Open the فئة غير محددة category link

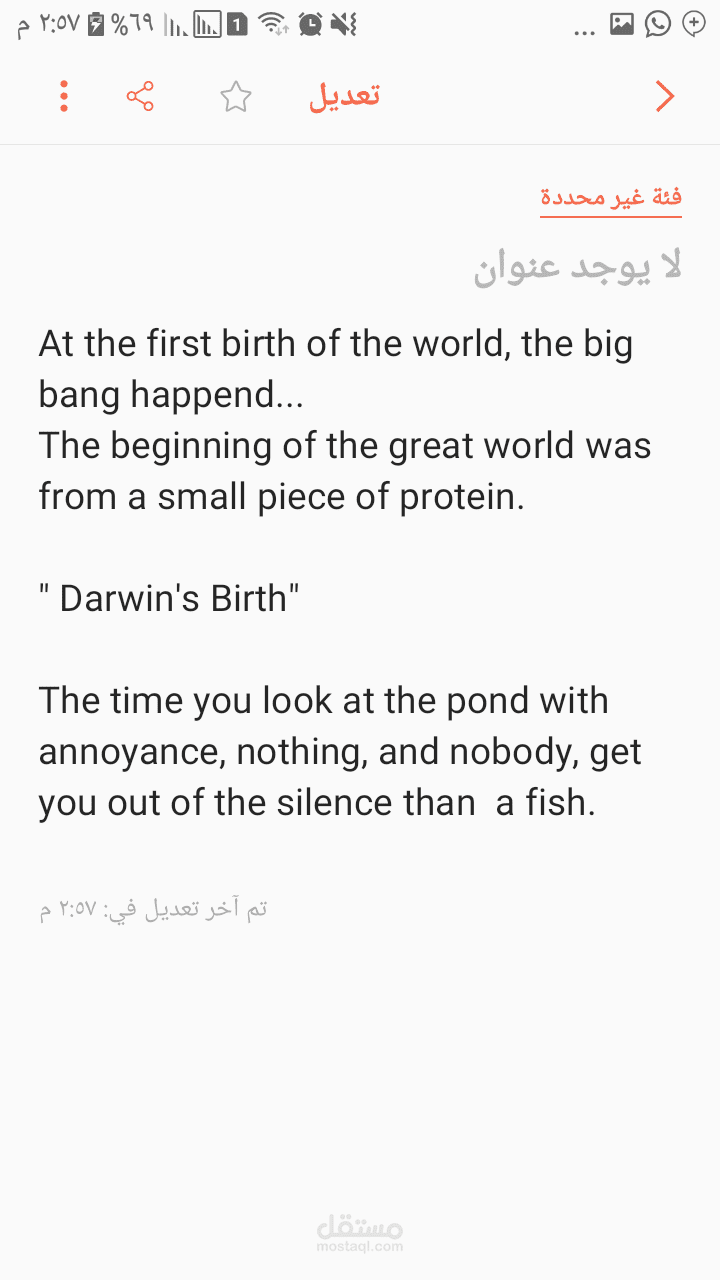pyautogui.click(x=611, y=197)
